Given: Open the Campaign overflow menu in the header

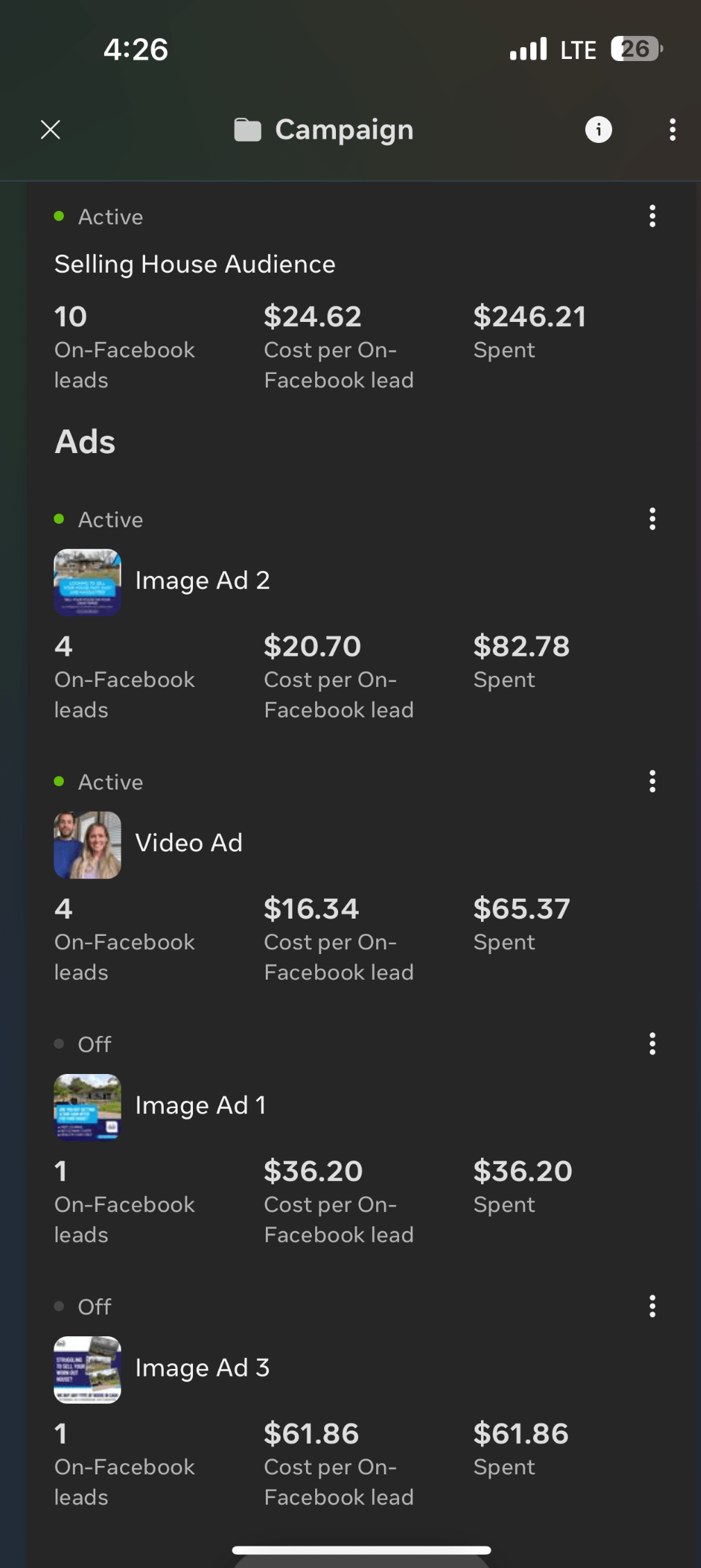Looking at the screenshot, I should tap(672, 130).
